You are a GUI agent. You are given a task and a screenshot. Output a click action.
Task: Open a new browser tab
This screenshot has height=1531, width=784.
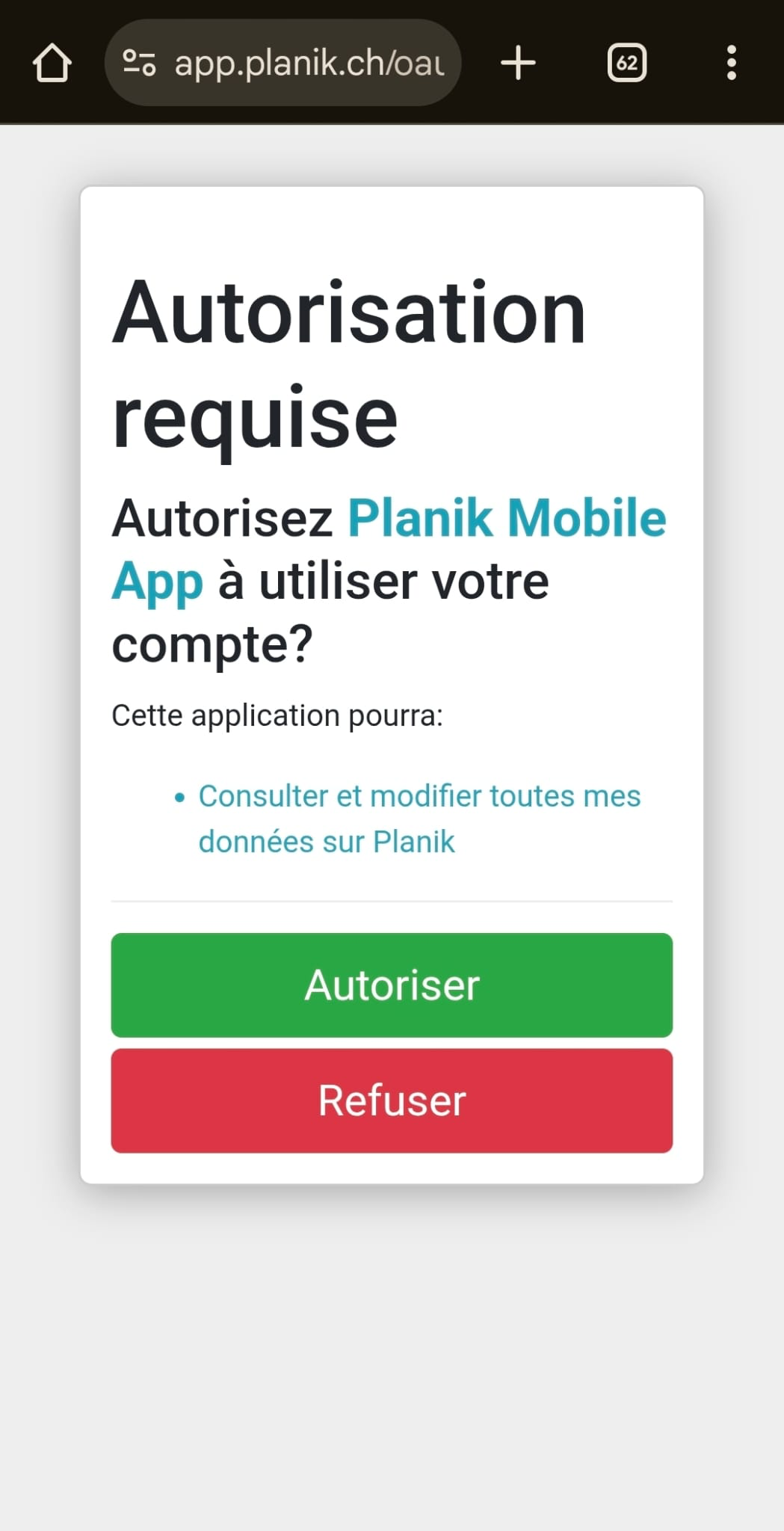point(518,63)
